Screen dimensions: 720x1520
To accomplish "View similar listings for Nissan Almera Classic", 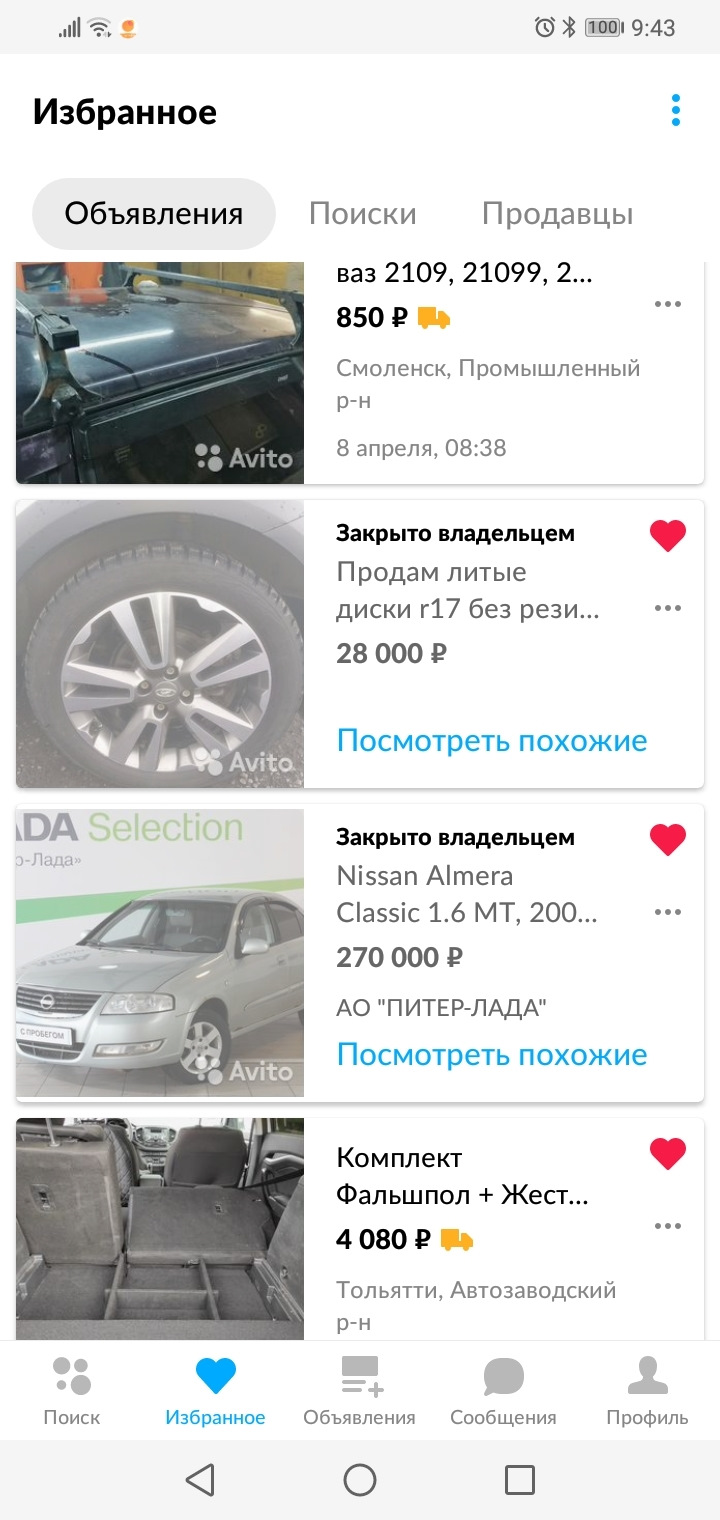I will click(x=491, y=1054).
